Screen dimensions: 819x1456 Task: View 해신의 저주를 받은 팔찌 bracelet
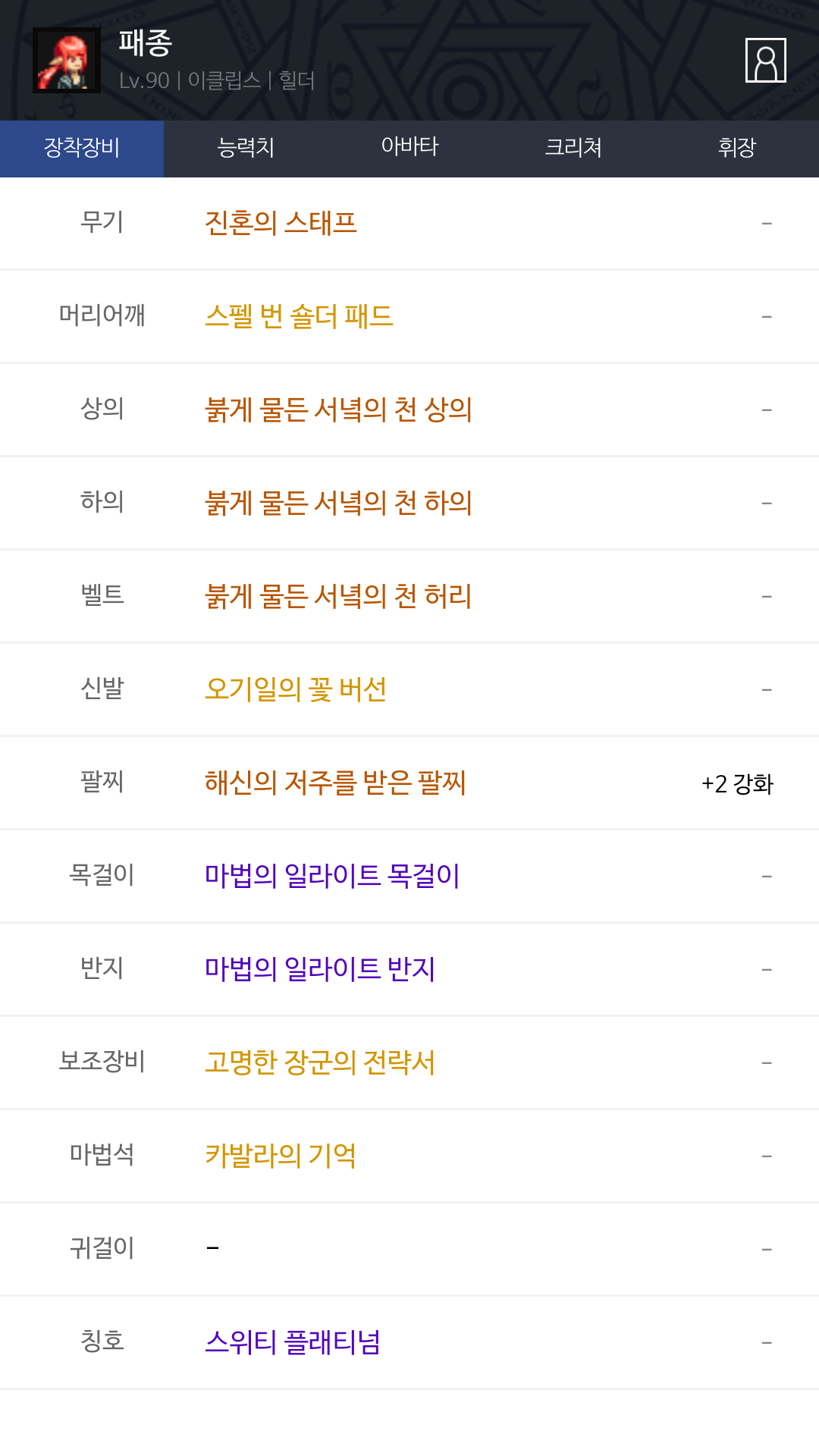[x=335, y=783]
